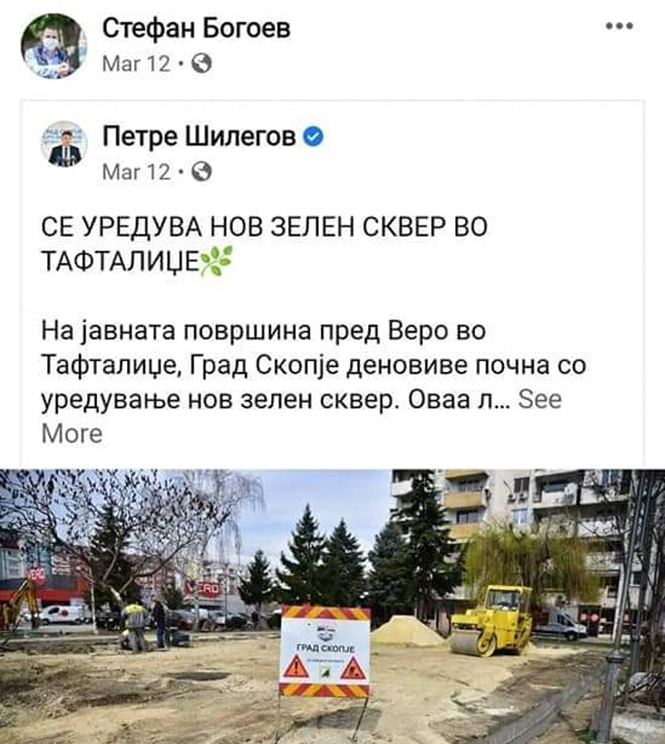The width and height of the screenshot is (665, 744).
Task: Open the post options three-dot menu
Action: [620, 26]
